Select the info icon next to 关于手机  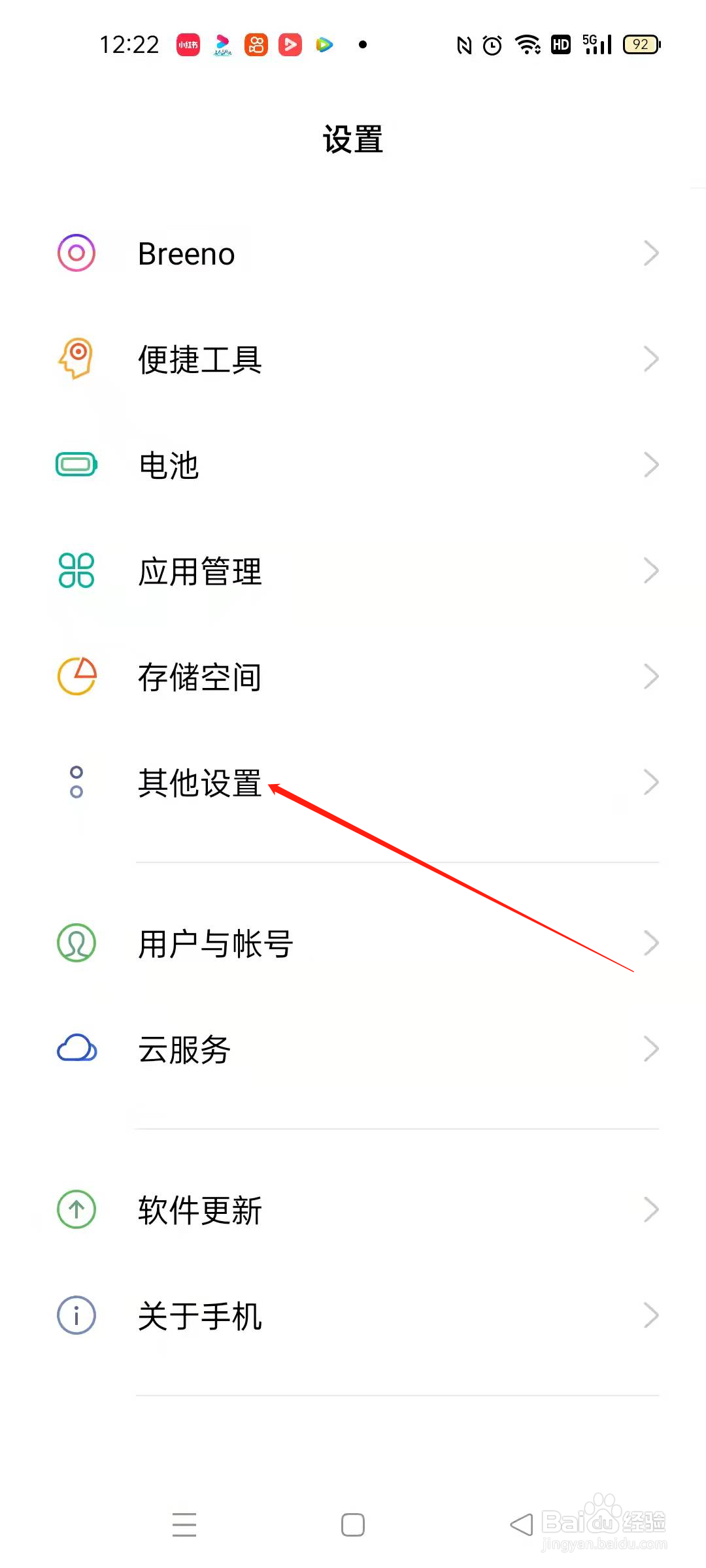pos(76,1315)
